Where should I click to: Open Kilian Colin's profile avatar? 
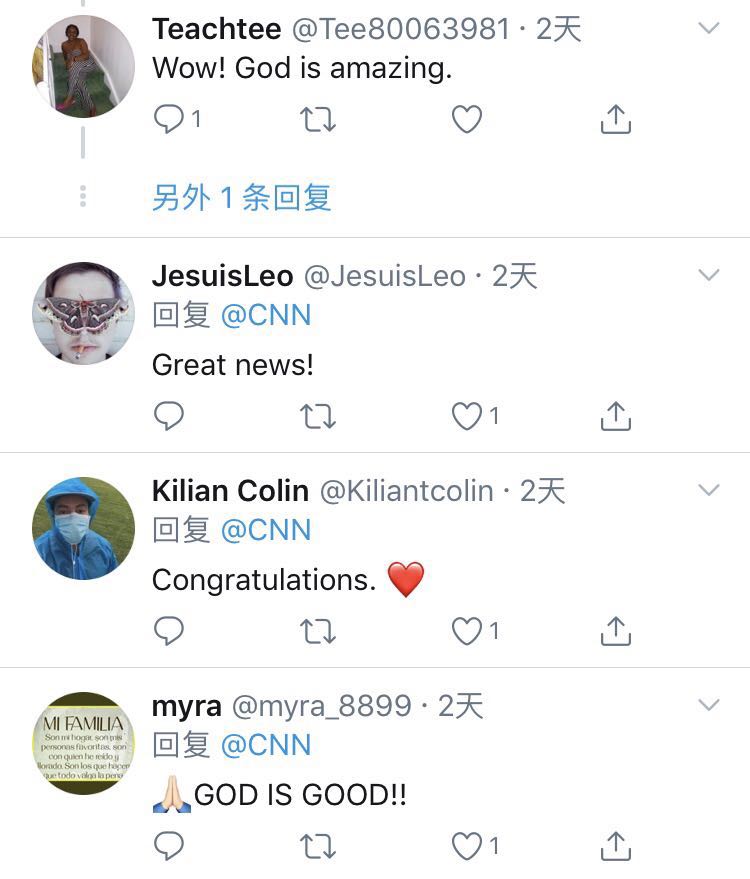pos(83,528)
